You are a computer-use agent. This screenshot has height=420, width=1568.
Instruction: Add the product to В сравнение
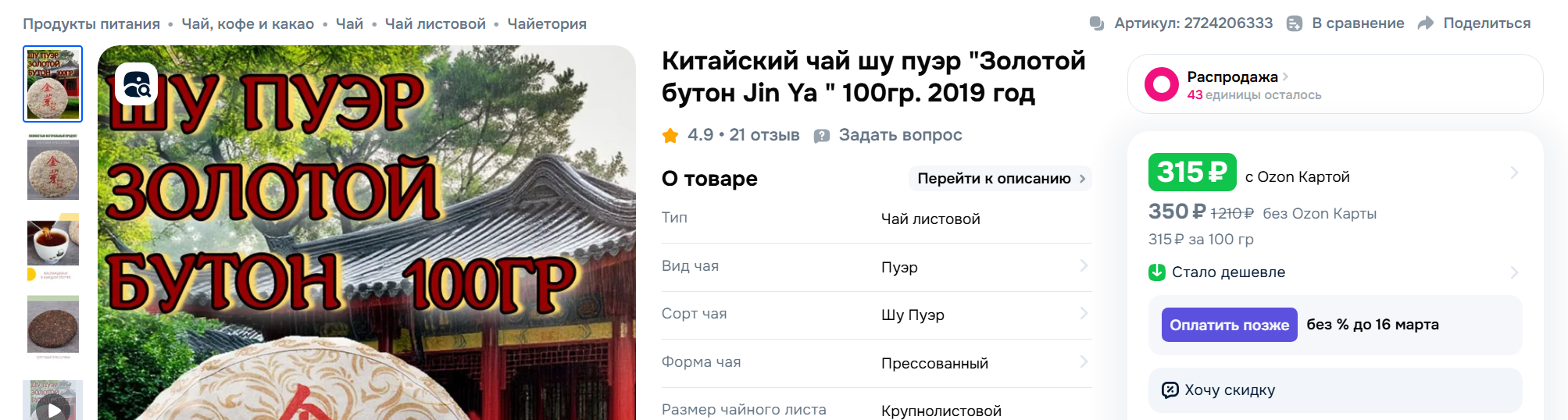(x=1345, y=23)
